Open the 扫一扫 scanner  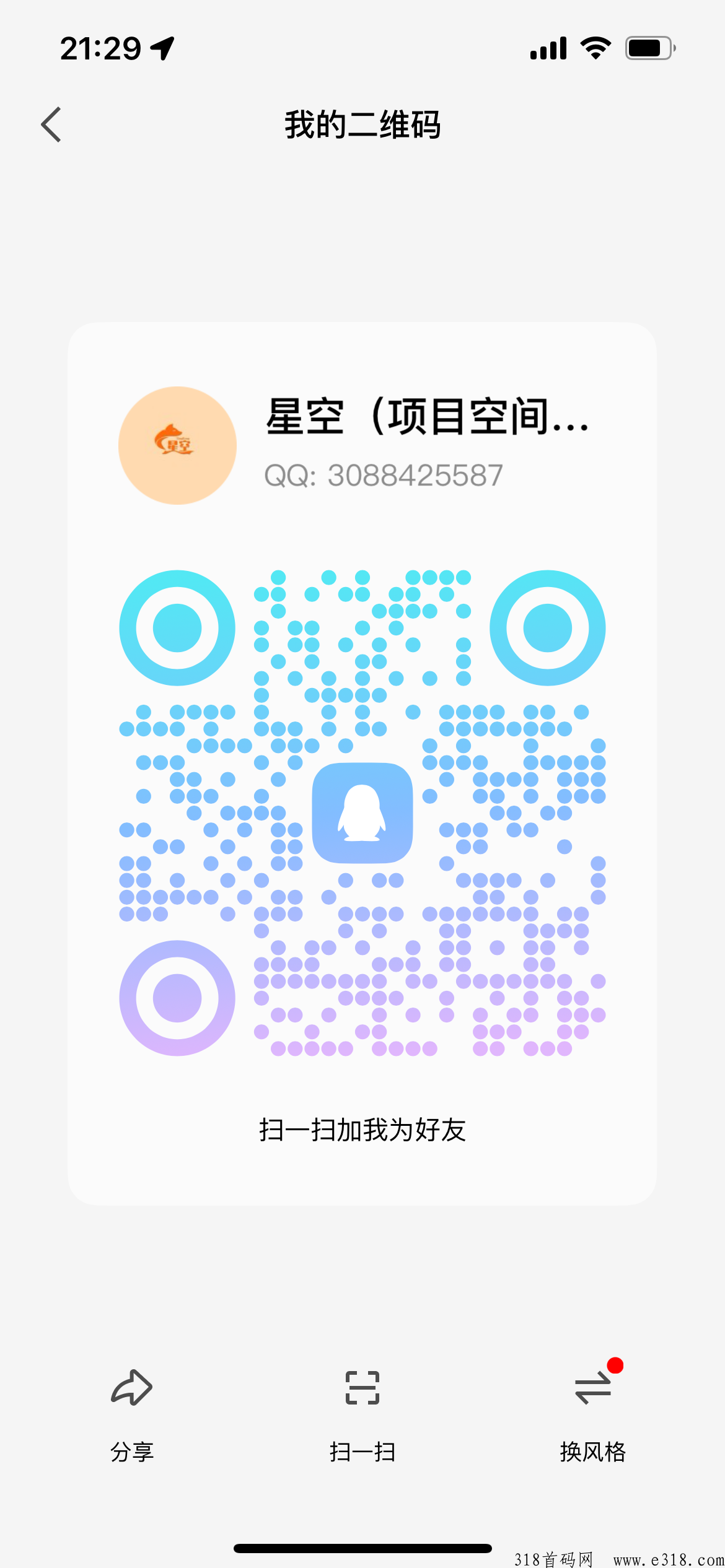coord(362,1416)
